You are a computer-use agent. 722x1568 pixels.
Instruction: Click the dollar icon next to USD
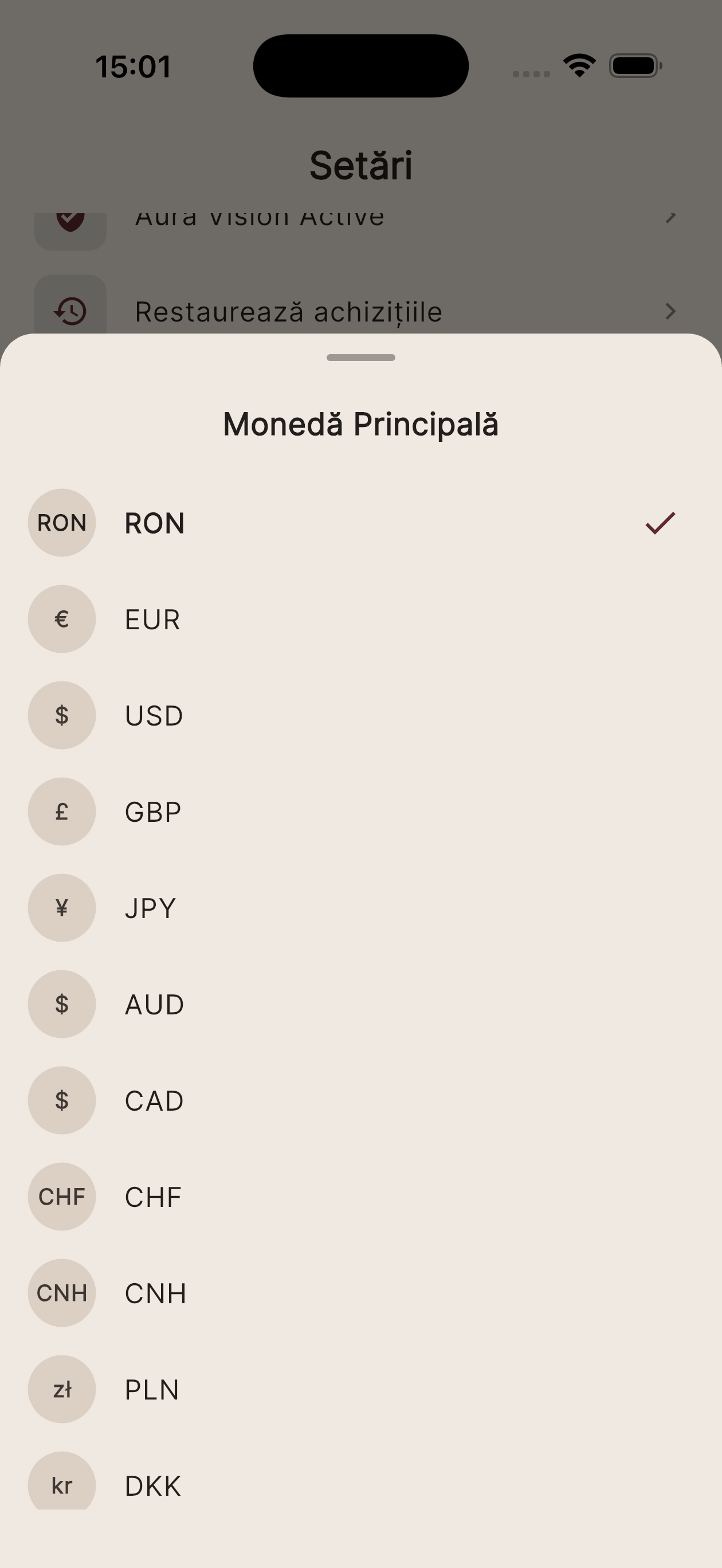coord(61,715)
